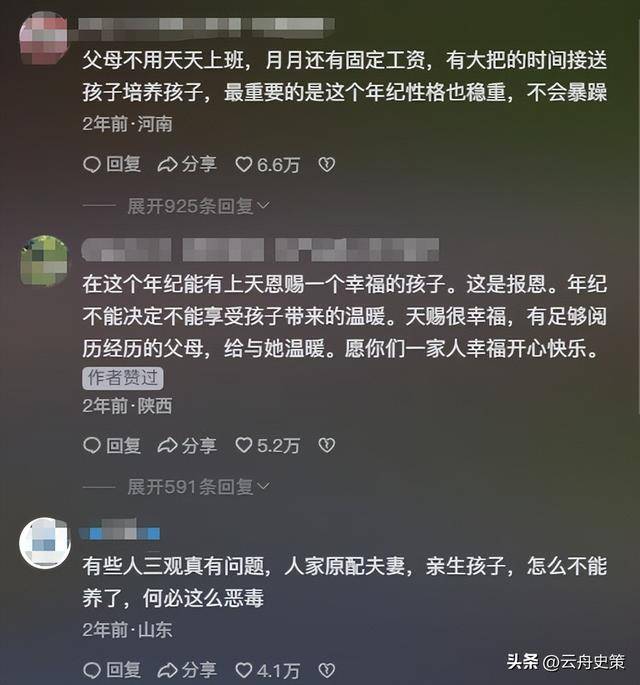
Task: Like the comment with 4.1万 likes
Action: point(266,669)
